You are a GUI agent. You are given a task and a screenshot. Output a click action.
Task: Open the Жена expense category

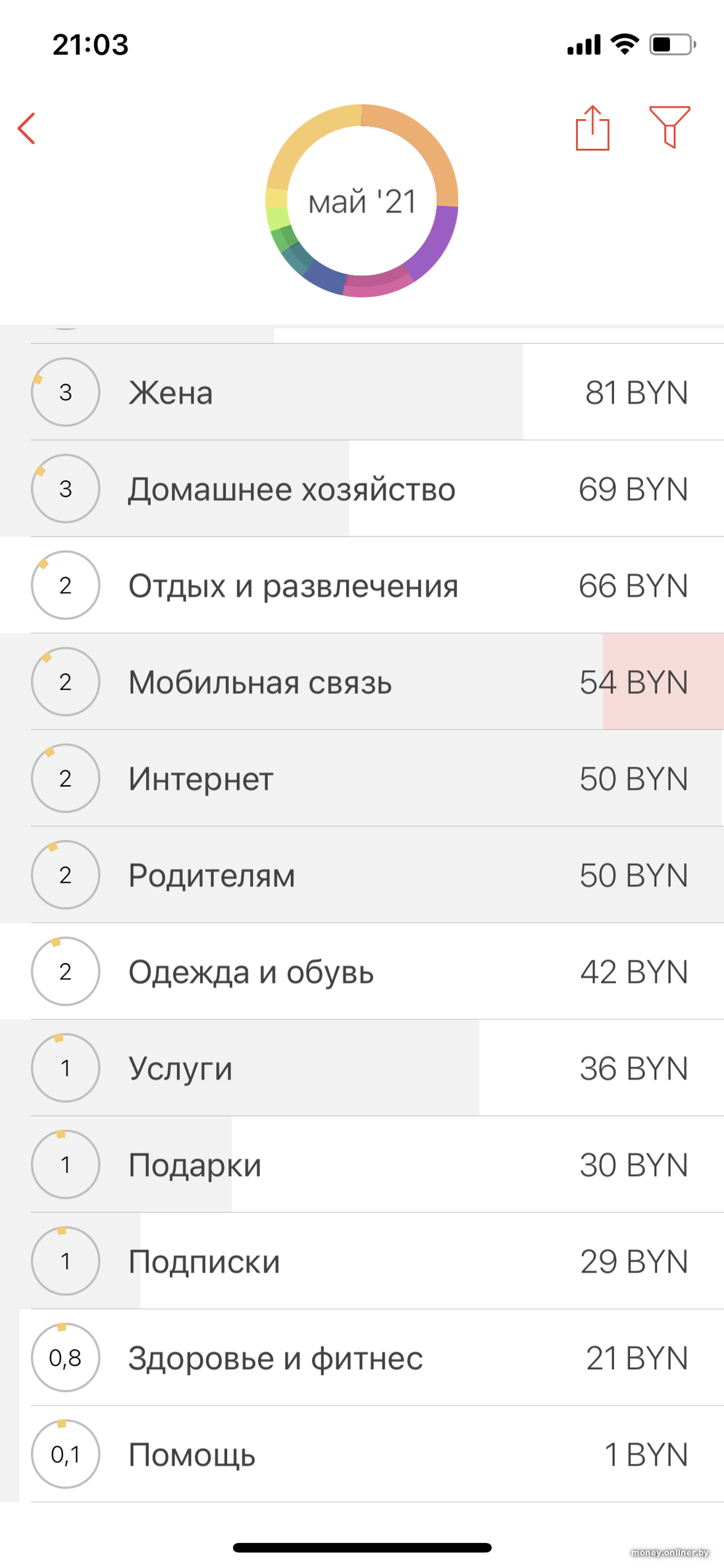pos(362,392)
